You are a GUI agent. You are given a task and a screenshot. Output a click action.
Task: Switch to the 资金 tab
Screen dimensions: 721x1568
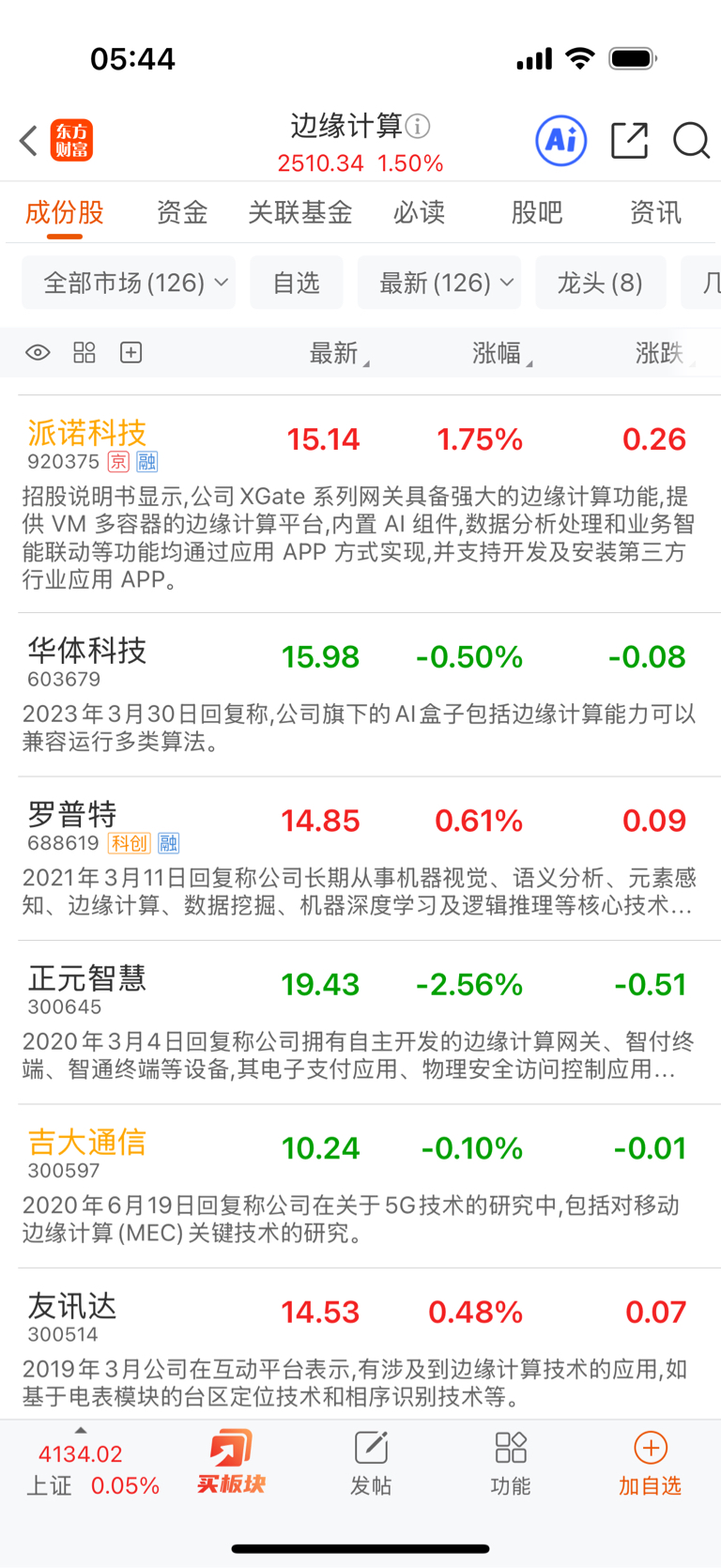tap(181, 212)
